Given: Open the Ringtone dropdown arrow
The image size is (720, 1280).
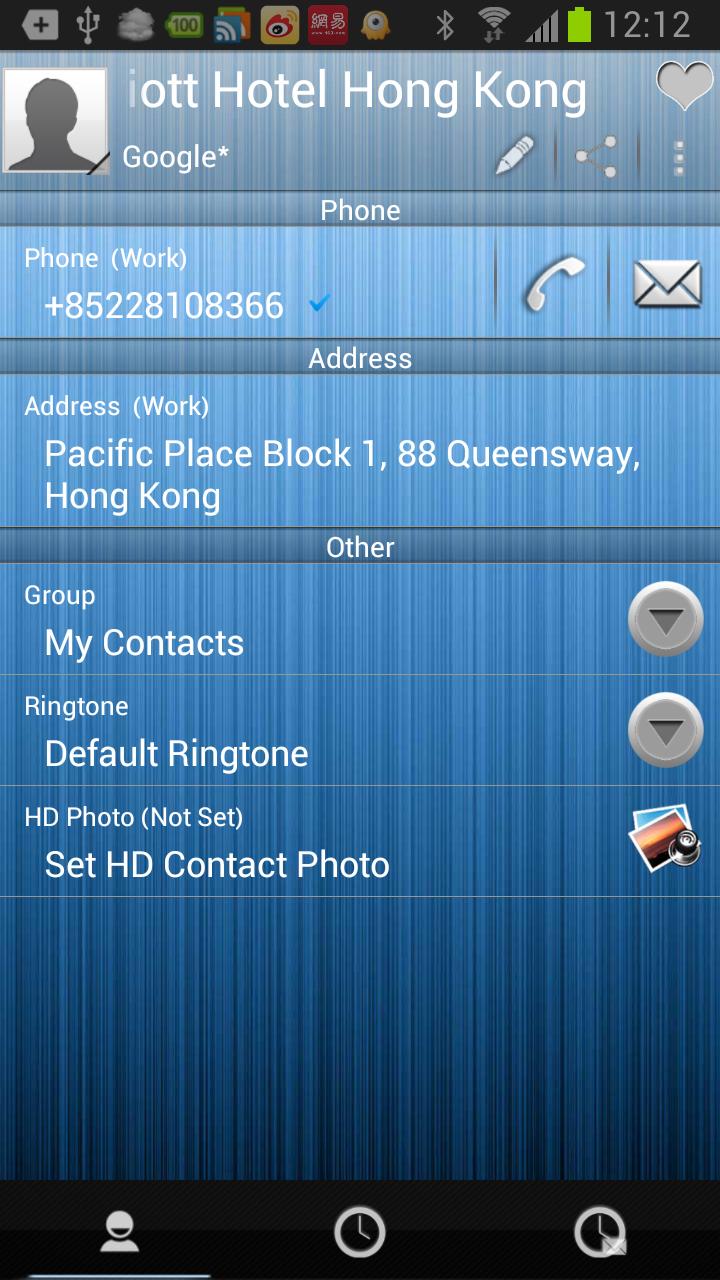Looking at the screenshot, I should 665,731.
